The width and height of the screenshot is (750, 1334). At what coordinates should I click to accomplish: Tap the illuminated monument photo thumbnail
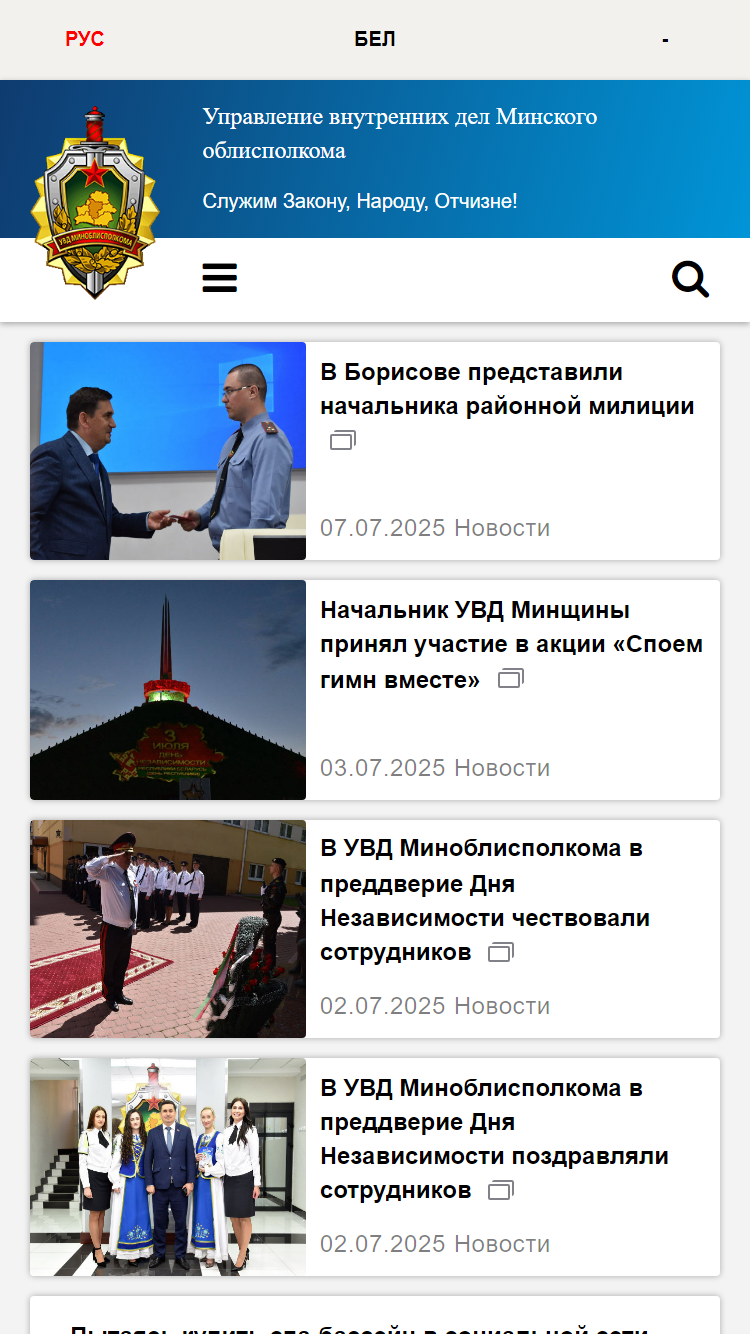[168, 690]
